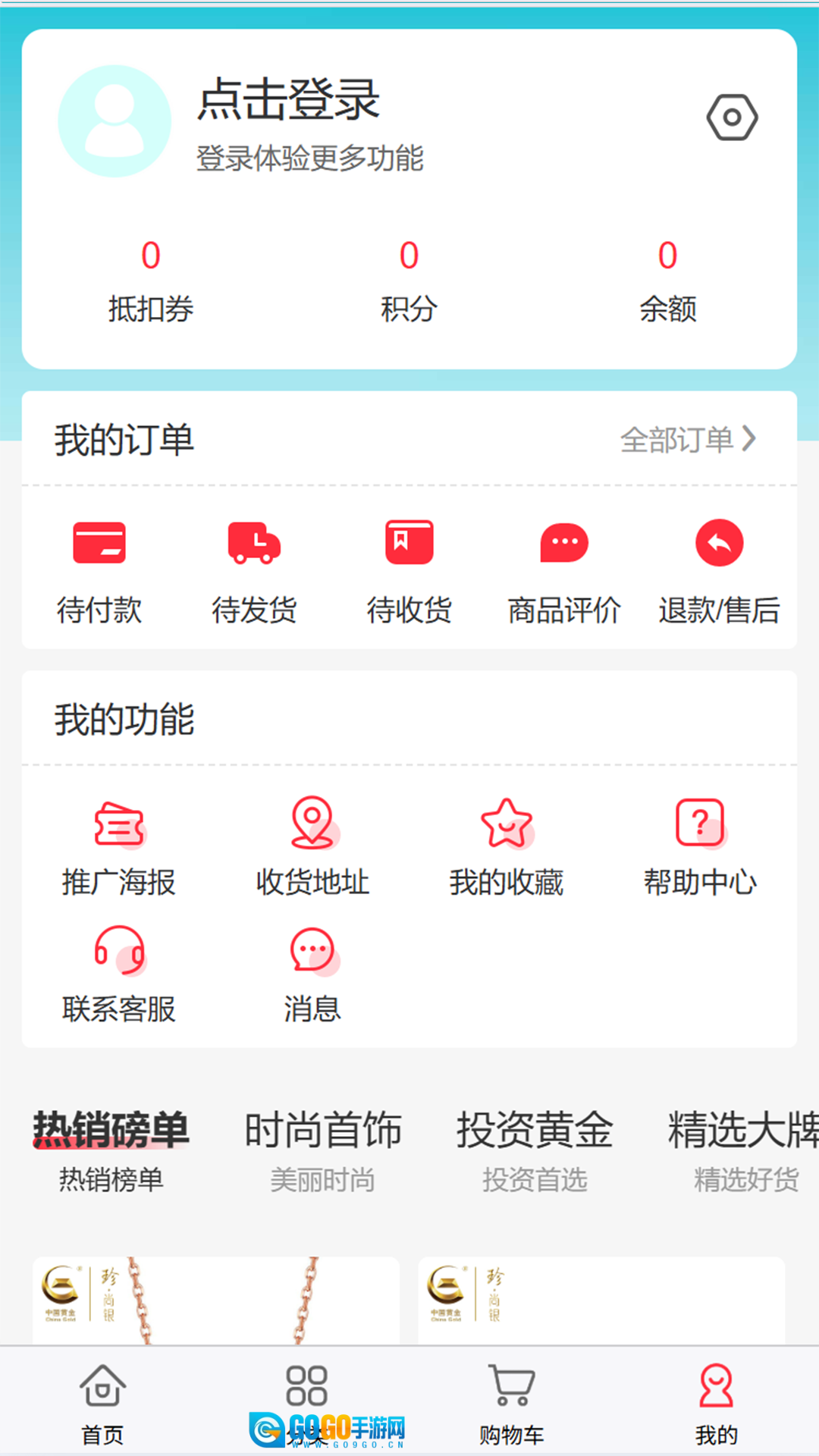Viewport: 819px width, 1456px height.
Task: Open 商品评价 product reviews
Action: (564, 570)
